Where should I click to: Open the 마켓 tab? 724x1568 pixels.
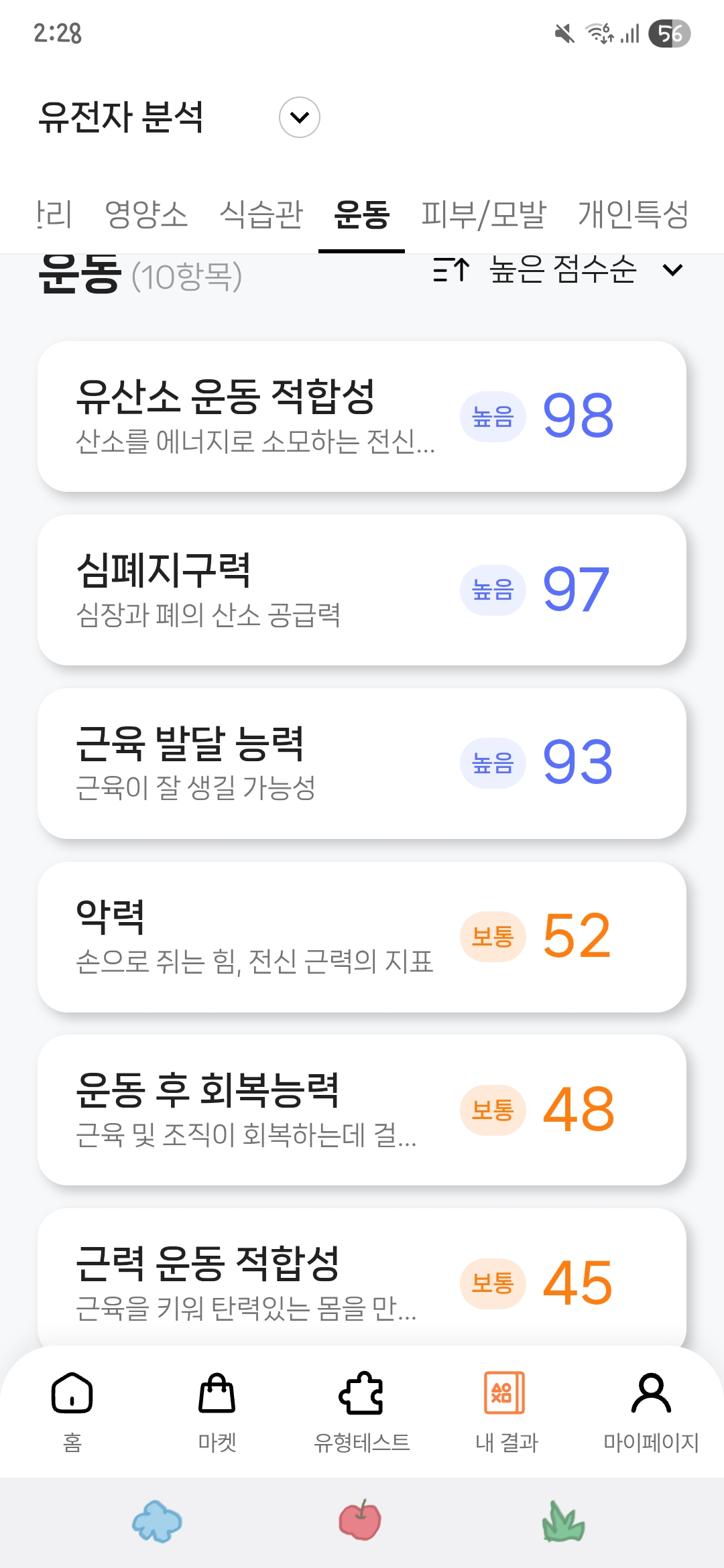tap(217, 1411)
